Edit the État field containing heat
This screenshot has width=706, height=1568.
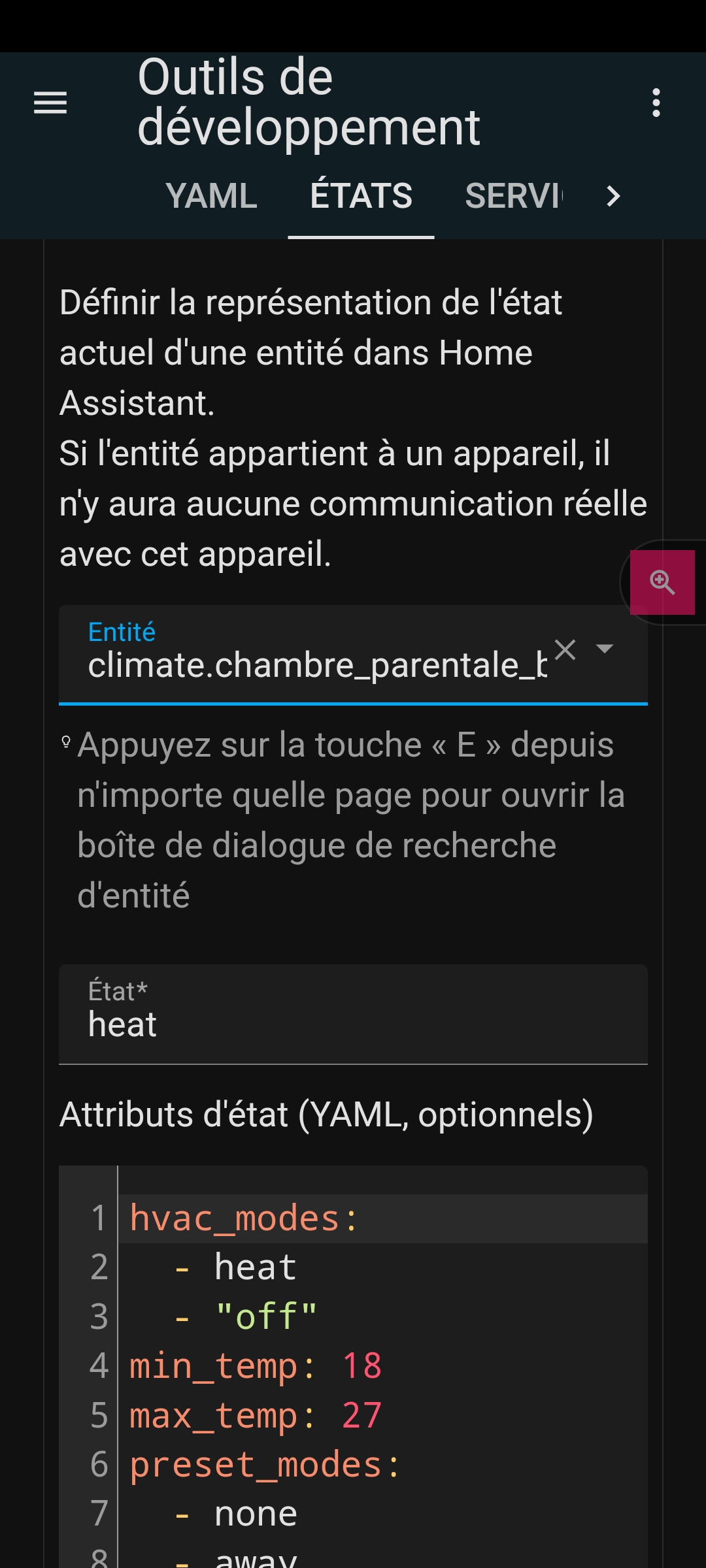click(x=353, y=1023)
